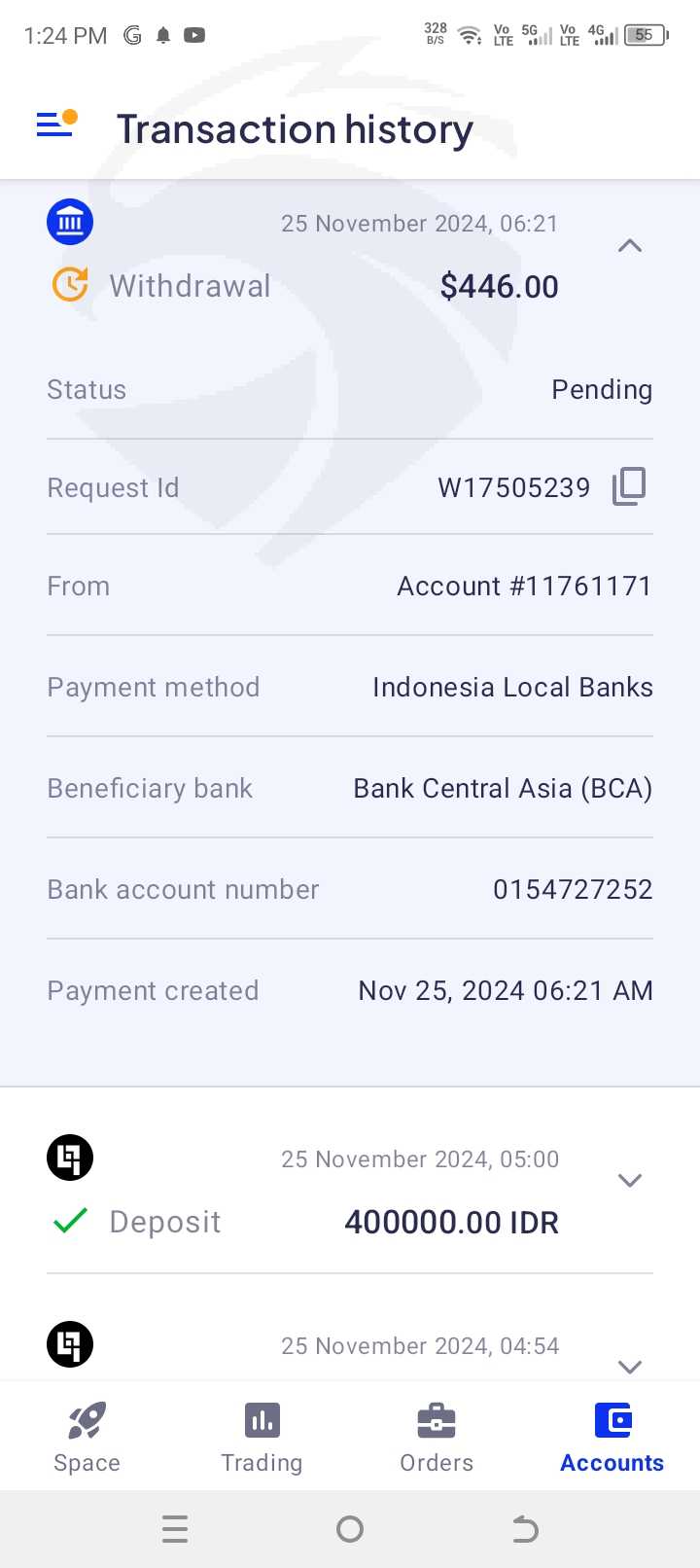Tap the system back button
Image resolution: width=700 pixels, height=1568 pixels.
pos(525,1529)
